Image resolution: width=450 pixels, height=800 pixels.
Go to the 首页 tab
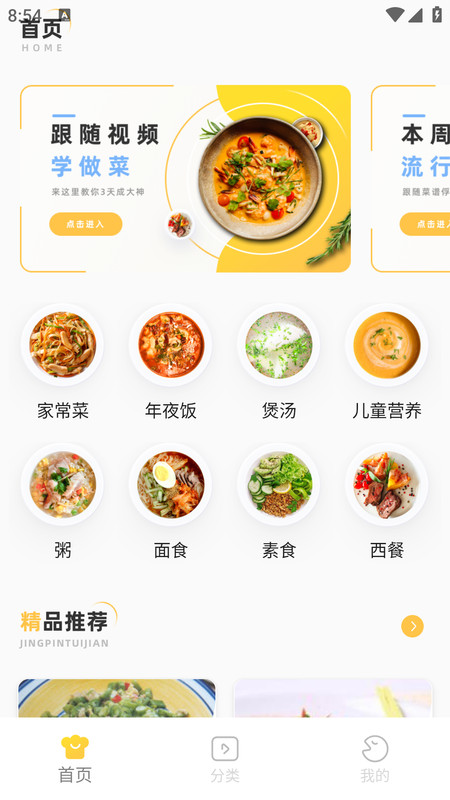pos(75,759)
